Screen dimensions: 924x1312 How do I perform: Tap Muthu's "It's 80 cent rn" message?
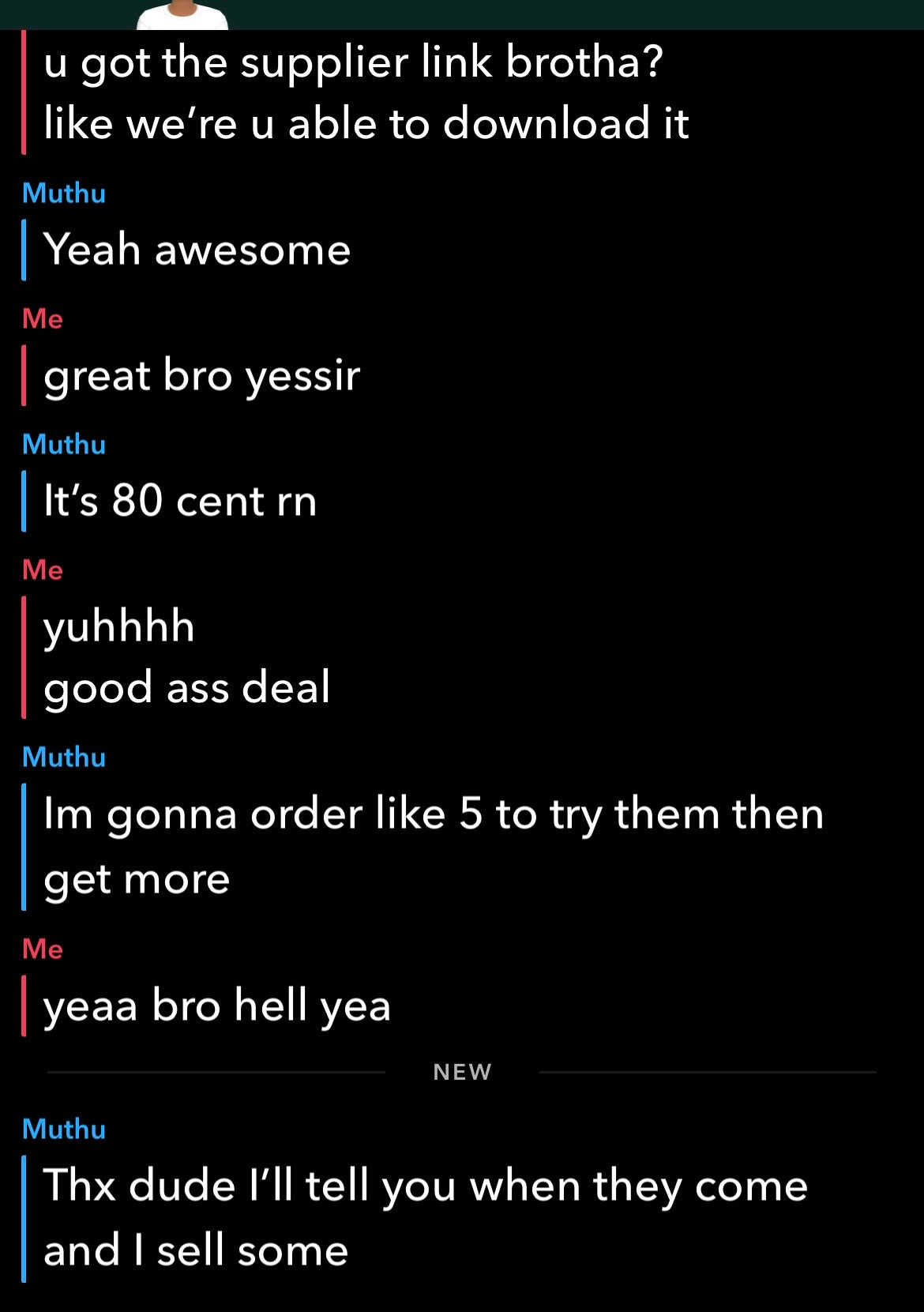[x=180, y=501]
